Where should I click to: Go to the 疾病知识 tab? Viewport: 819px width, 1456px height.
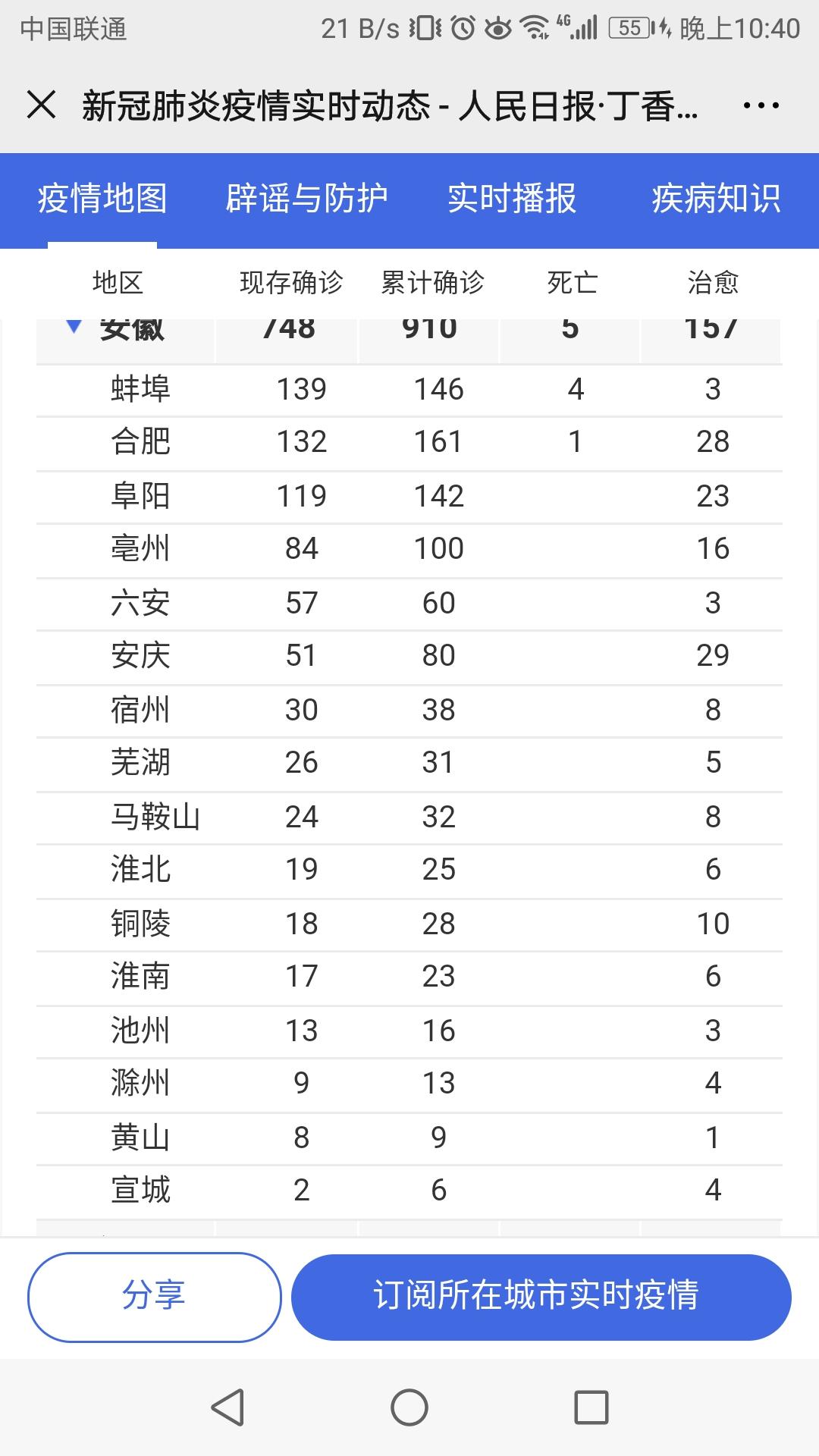pos(716,199)
